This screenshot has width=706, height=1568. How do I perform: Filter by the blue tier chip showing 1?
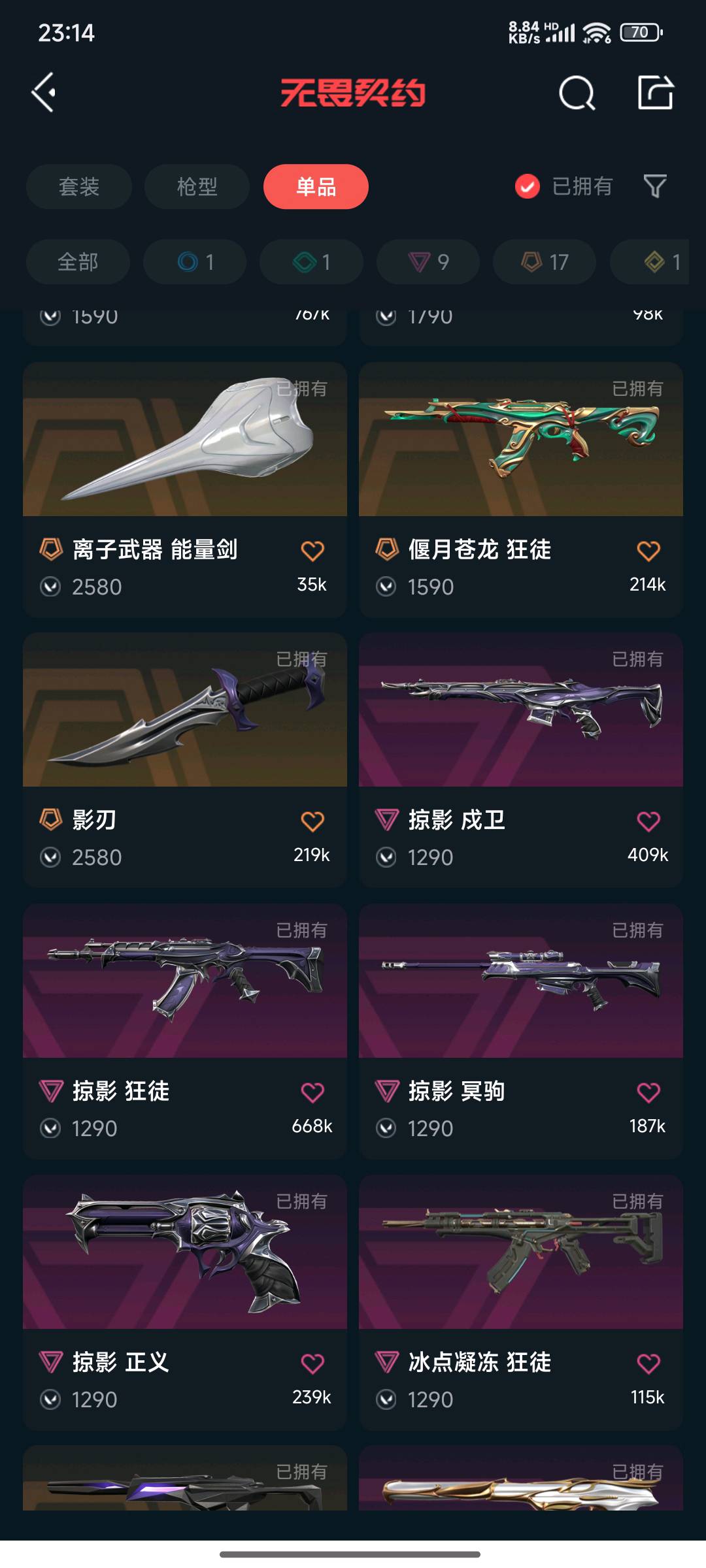coord(195,262)
